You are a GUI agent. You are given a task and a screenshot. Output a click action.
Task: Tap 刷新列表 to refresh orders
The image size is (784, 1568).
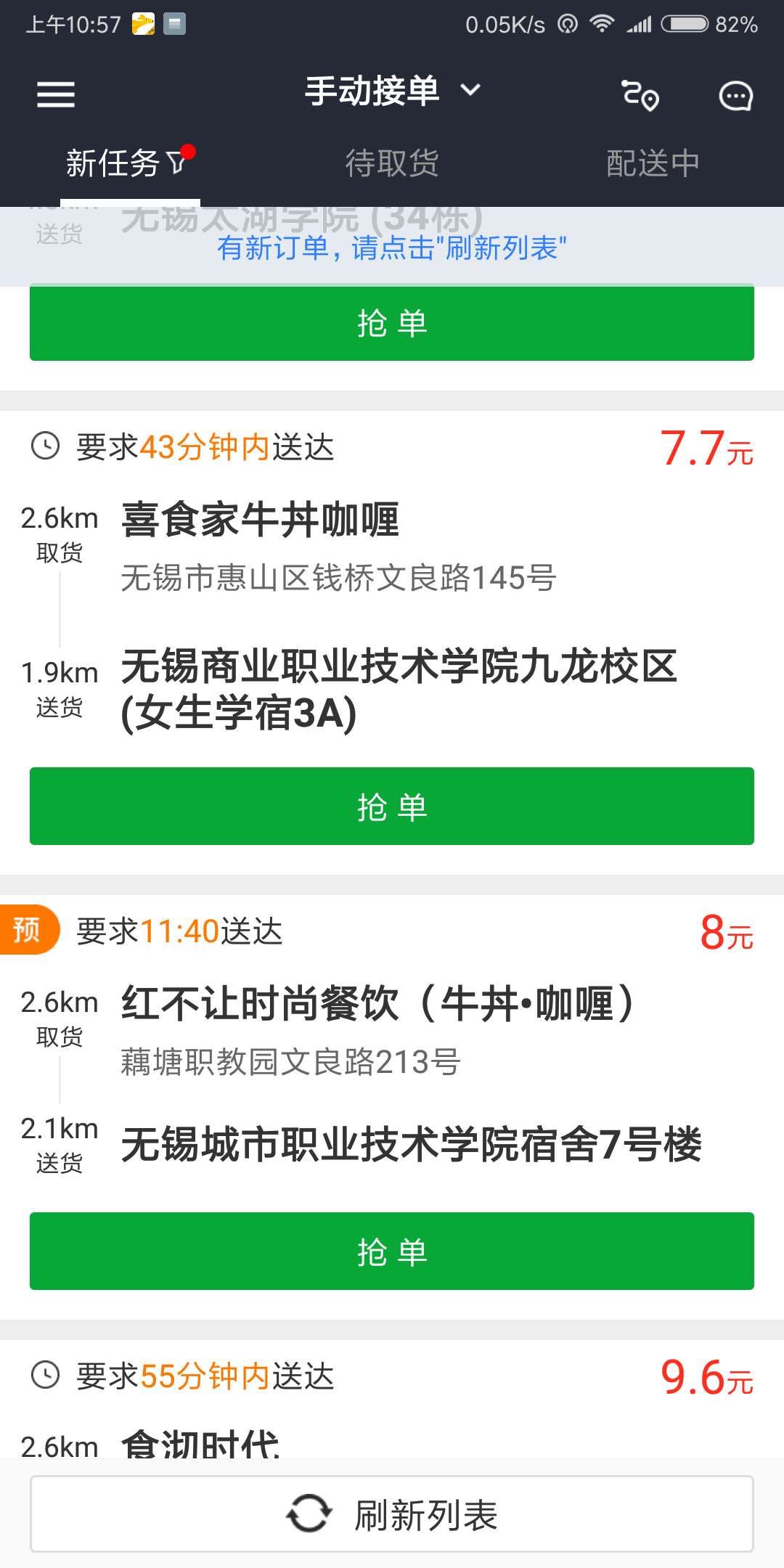click(x=392, y=1514)
